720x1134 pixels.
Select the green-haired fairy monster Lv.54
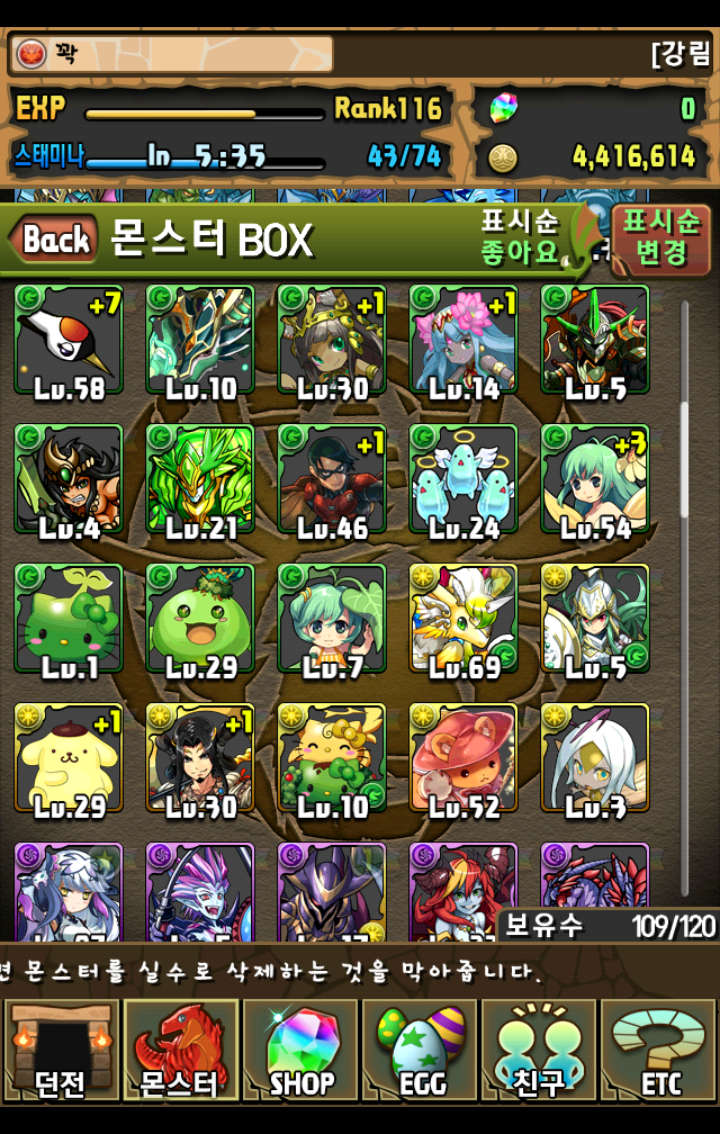[x=595, y=478]
